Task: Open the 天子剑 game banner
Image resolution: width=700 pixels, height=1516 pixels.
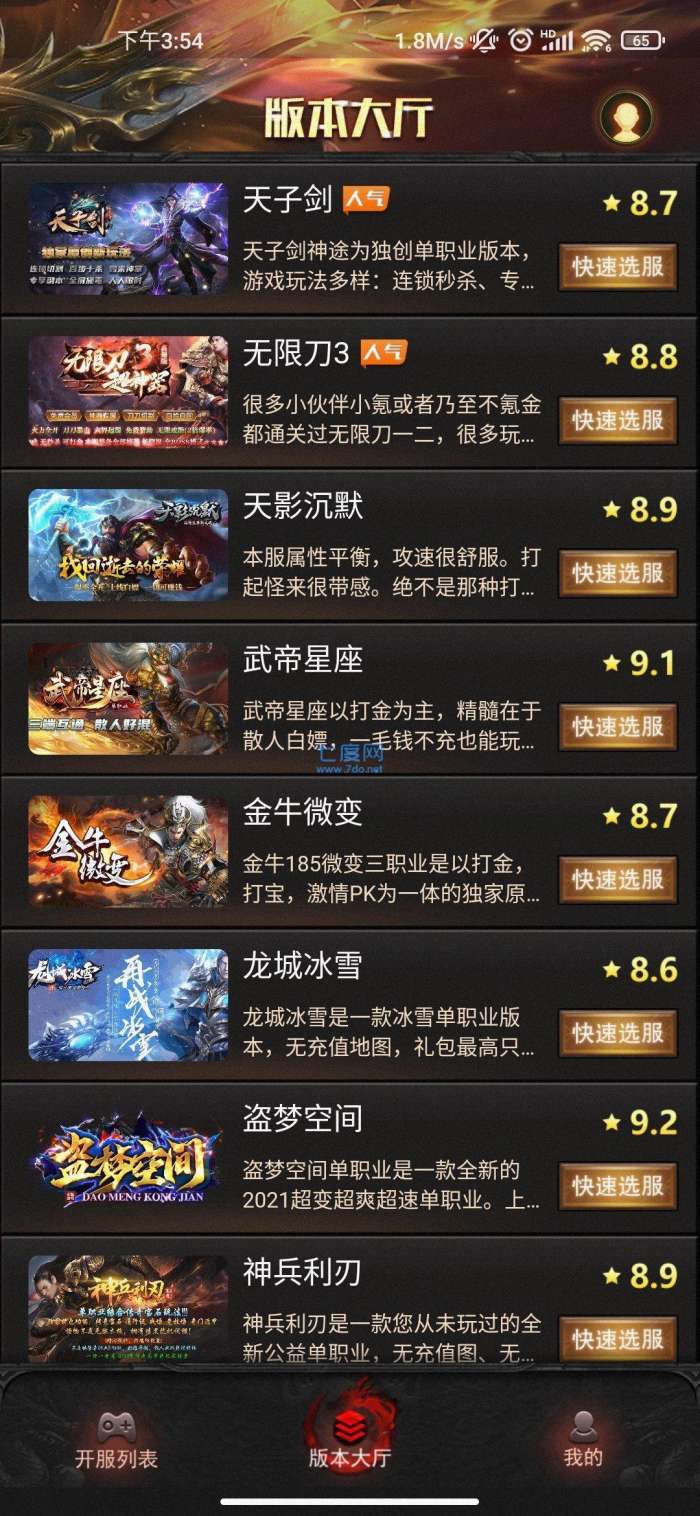Action: point(128,238)
